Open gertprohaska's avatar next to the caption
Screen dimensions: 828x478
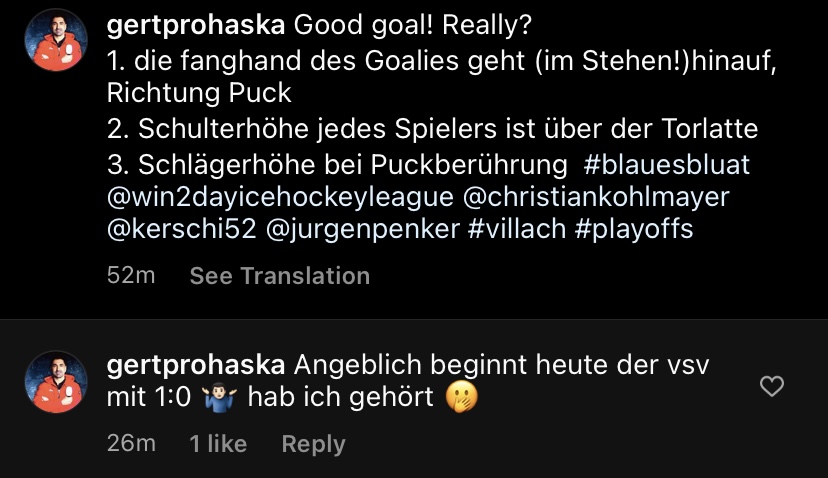click(54, 40)
